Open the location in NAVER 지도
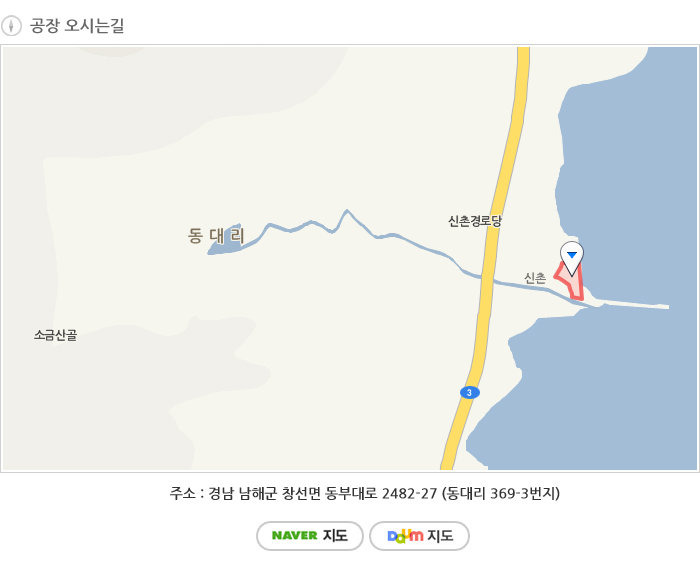Viewport: 700px width, 569px height. pyautogui.click(x=309, y=536)
